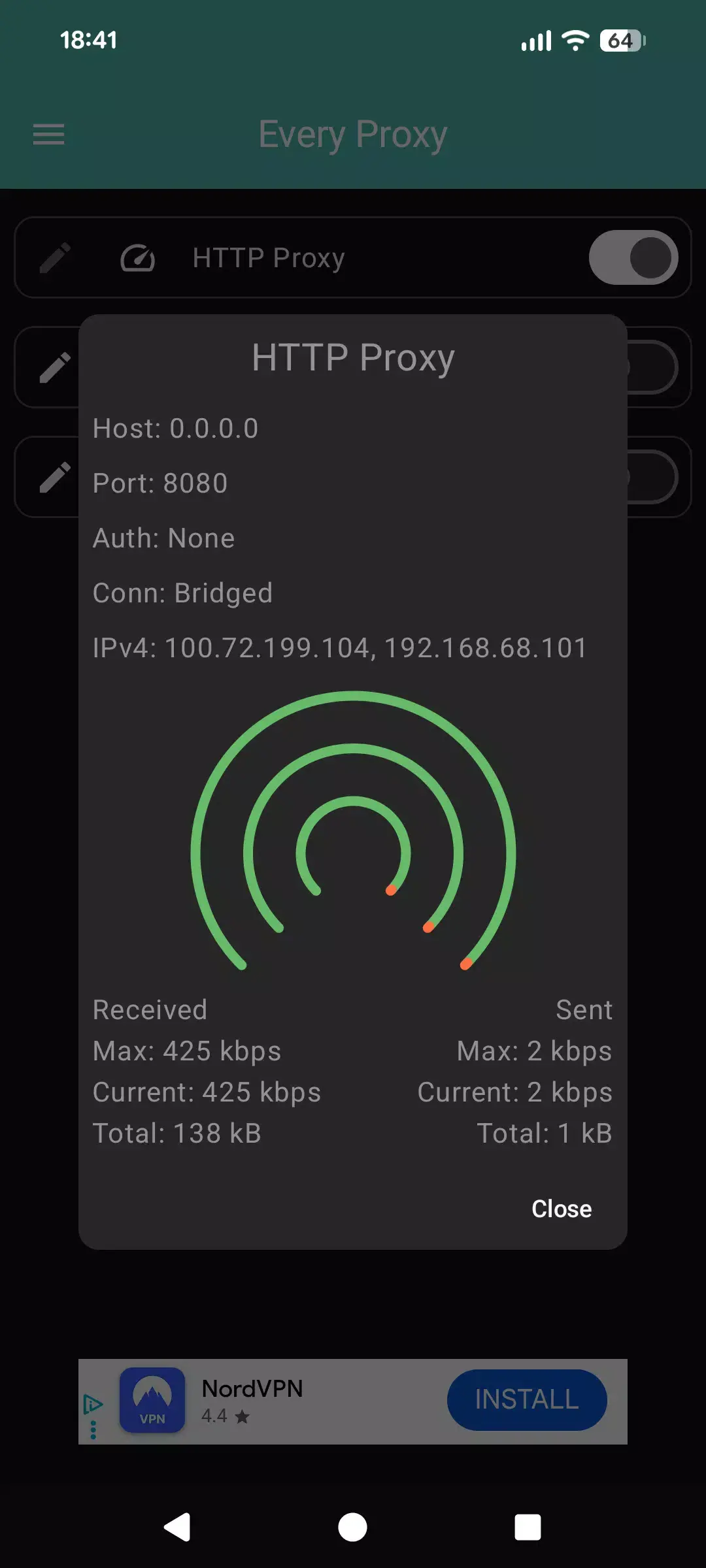Close the HTTP Proxy status dialog
The image size is (706, 1568).
click(562, 1208)
